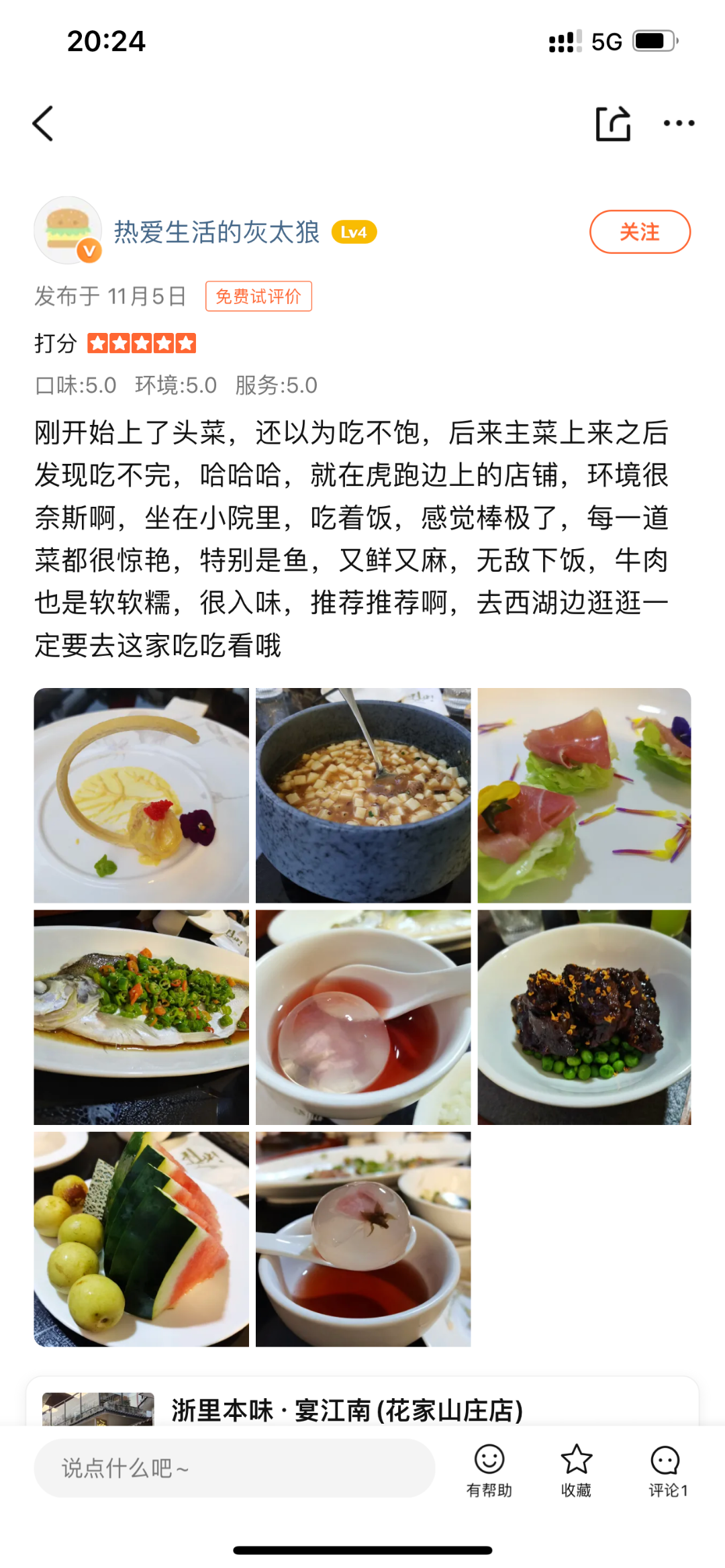This screenshot has width=725, height=1568.
Task: Open the watermelon fruit plate photo
Action: tap(141, 1239)
